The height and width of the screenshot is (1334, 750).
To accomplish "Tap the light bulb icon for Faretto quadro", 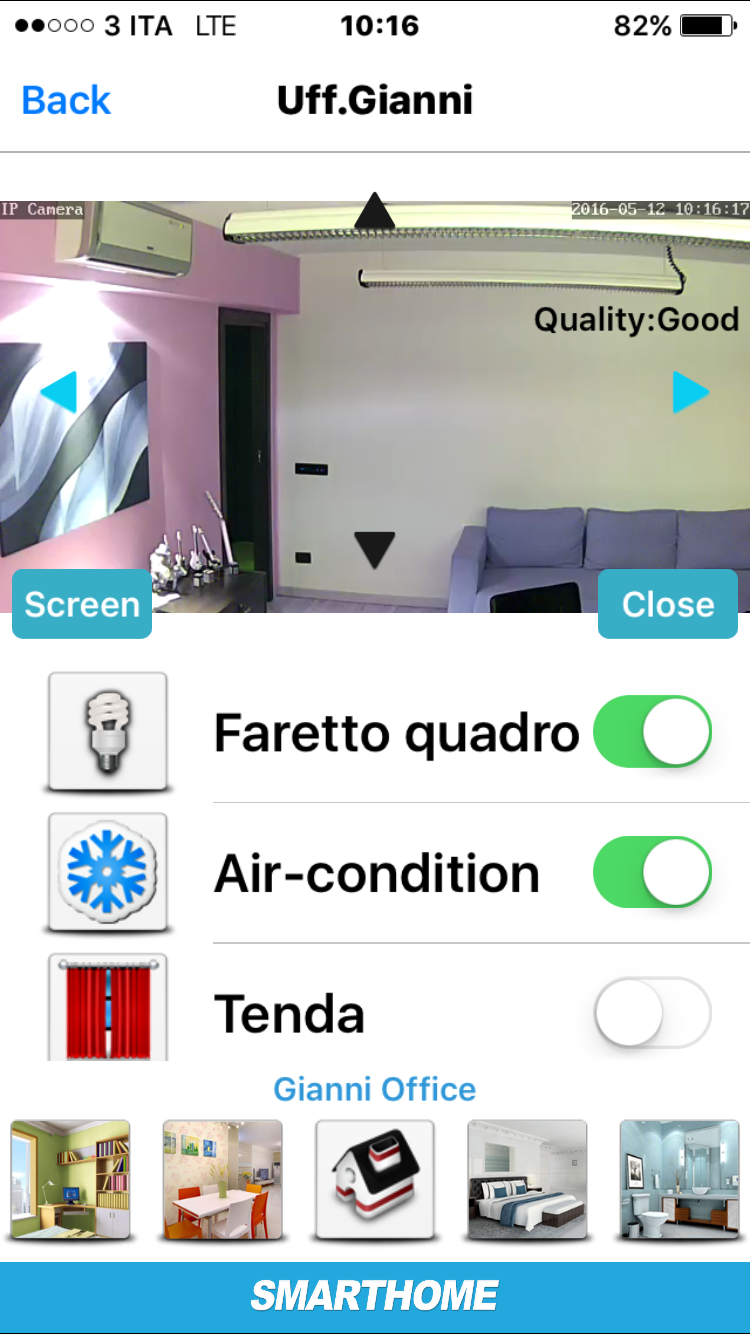I will coord(108,733).
